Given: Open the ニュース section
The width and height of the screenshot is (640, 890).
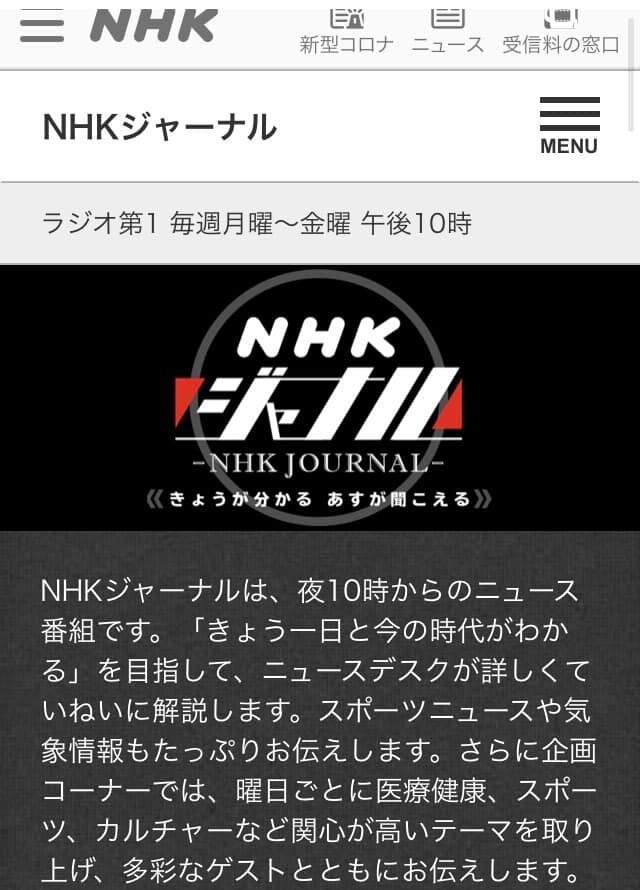Looking at the screenshot, I should click(x=447, y=32).
